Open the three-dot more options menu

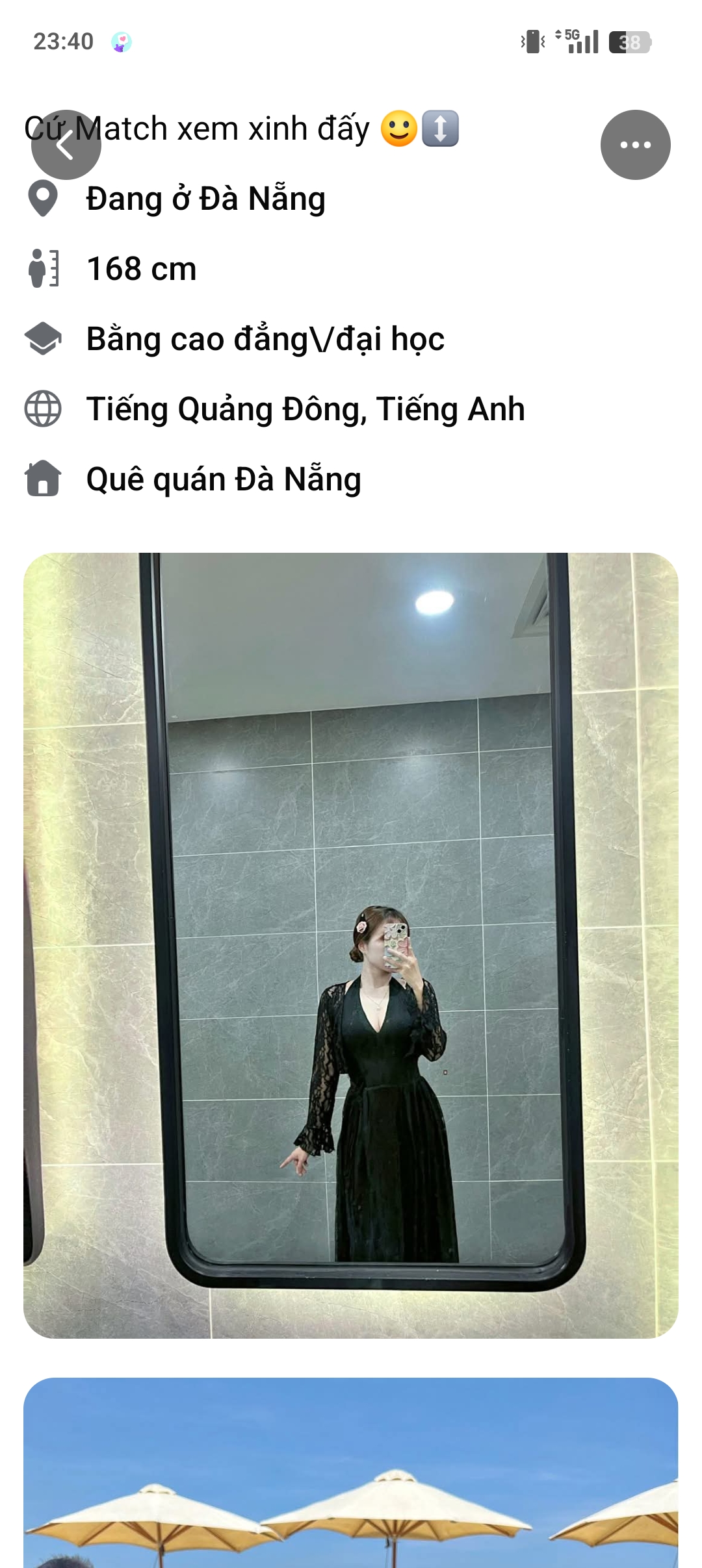coord(635,145)
